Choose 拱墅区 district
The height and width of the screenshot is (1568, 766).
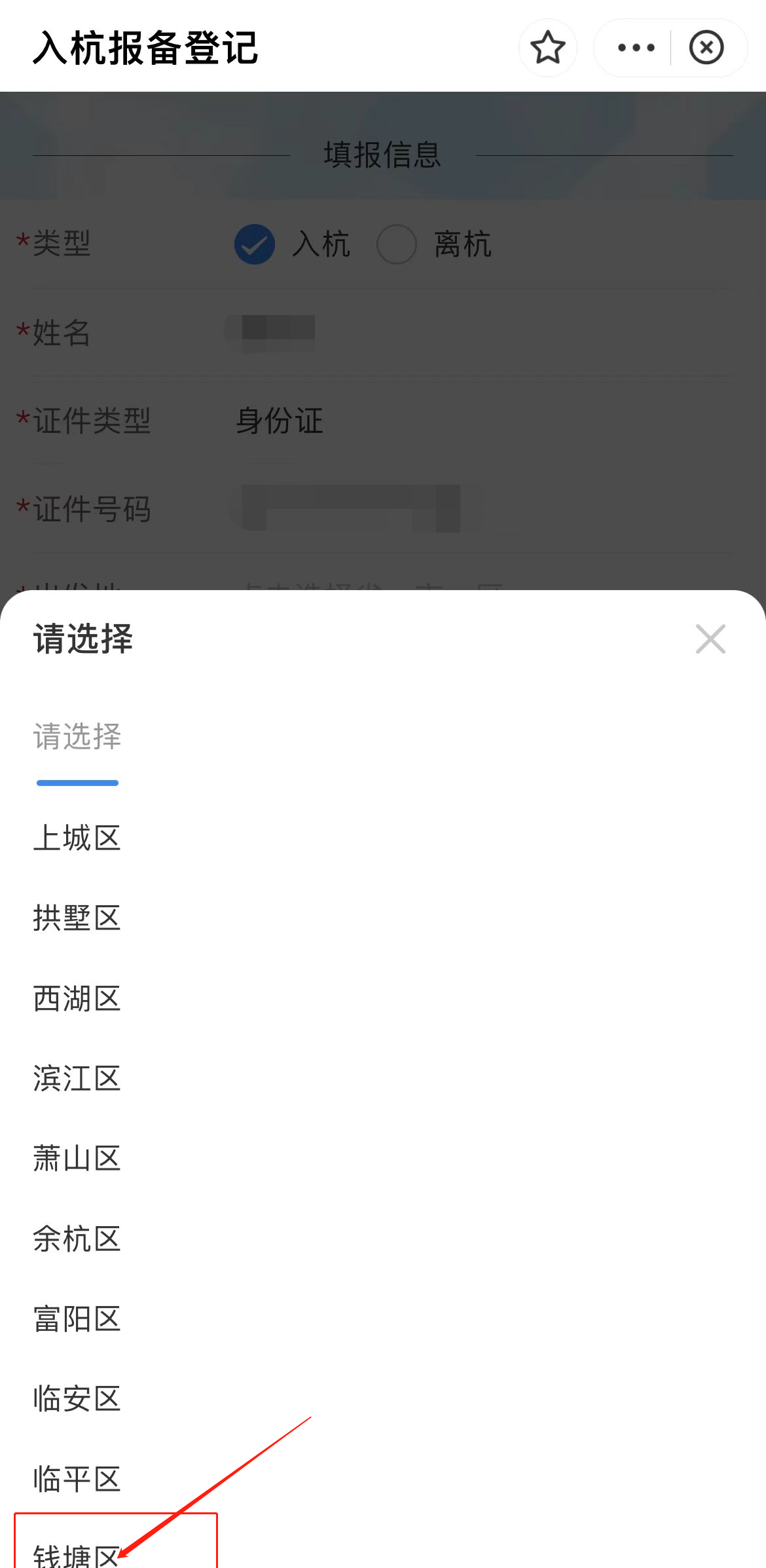coord(77,918)
